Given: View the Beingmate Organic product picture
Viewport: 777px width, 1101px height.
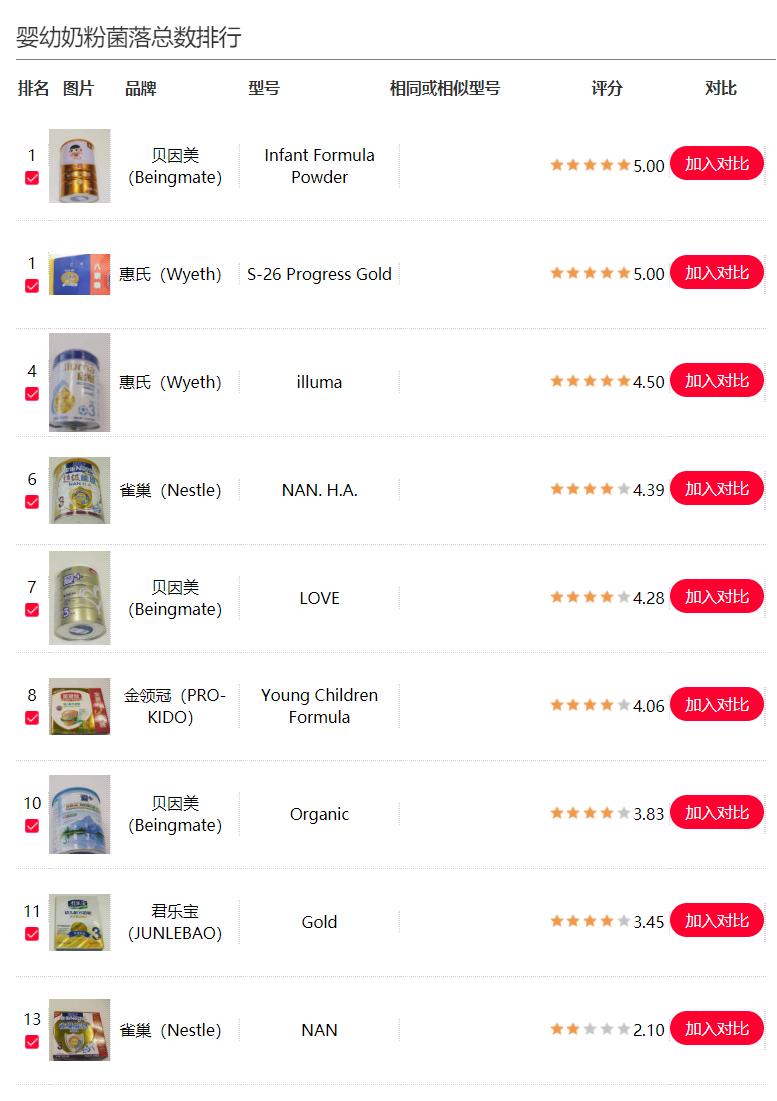Looking at the screenshot, I should (x=79, y=814).
